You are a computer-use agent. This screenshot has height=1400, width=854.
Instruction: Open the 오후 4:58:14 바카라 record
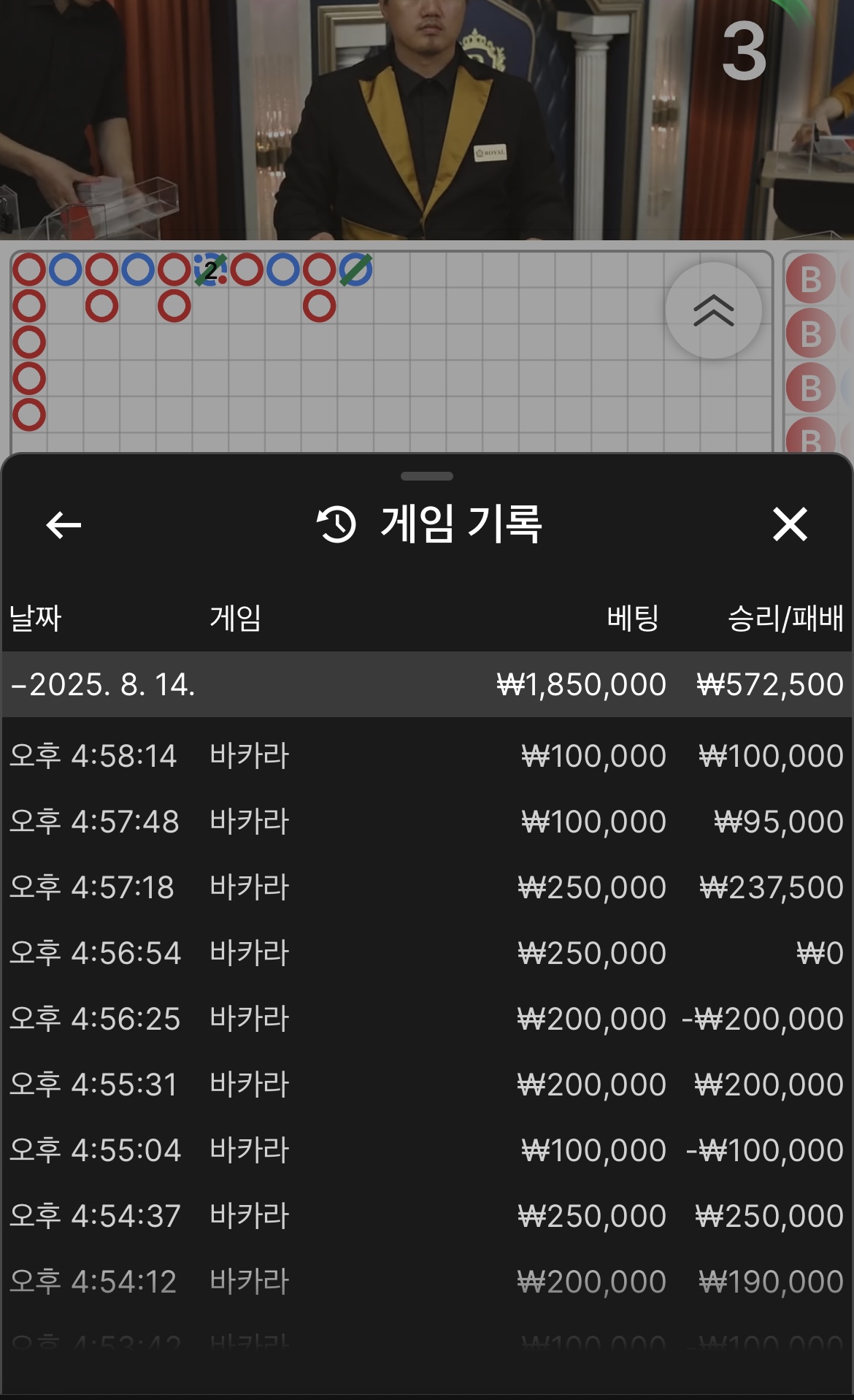[427, 755]
